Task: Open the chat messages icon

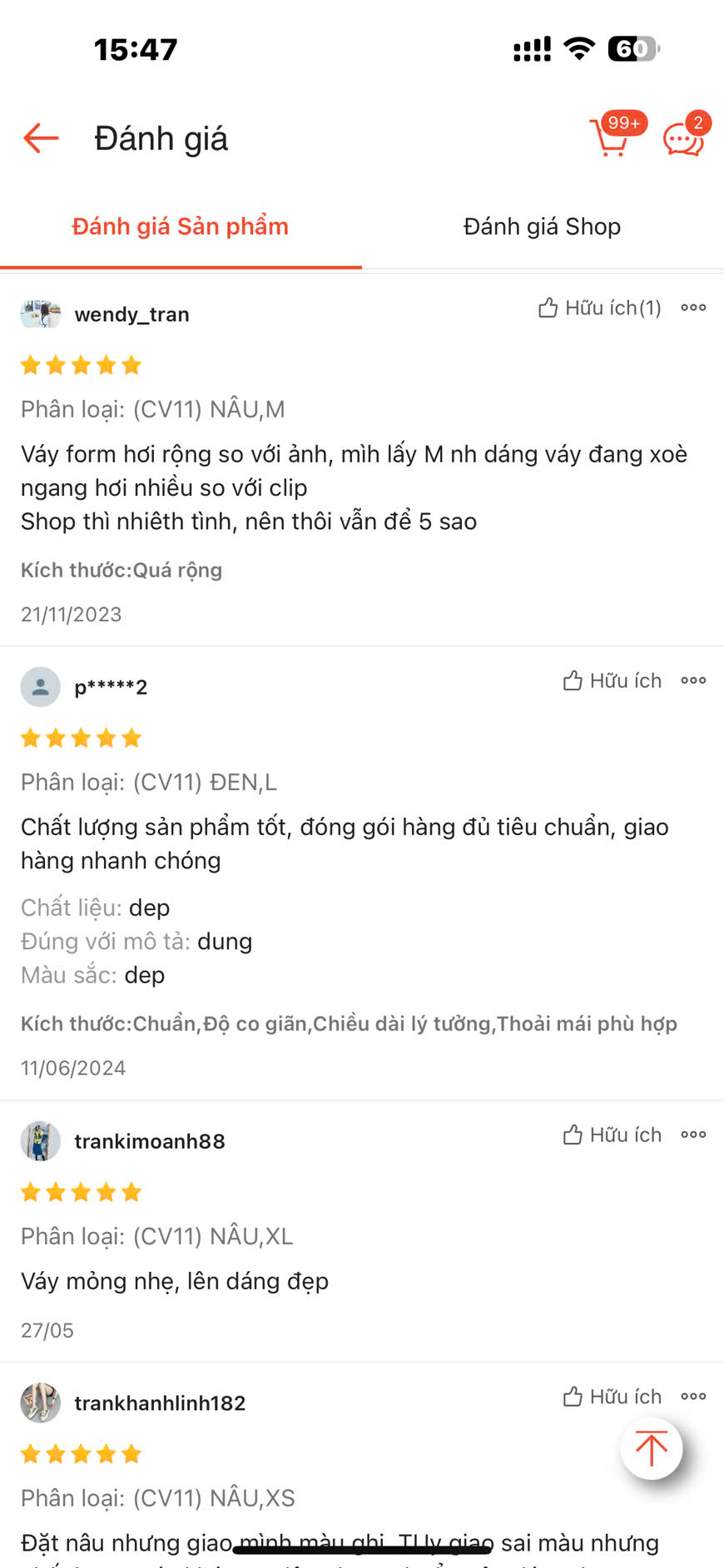Action: click(x=683, y=139)
